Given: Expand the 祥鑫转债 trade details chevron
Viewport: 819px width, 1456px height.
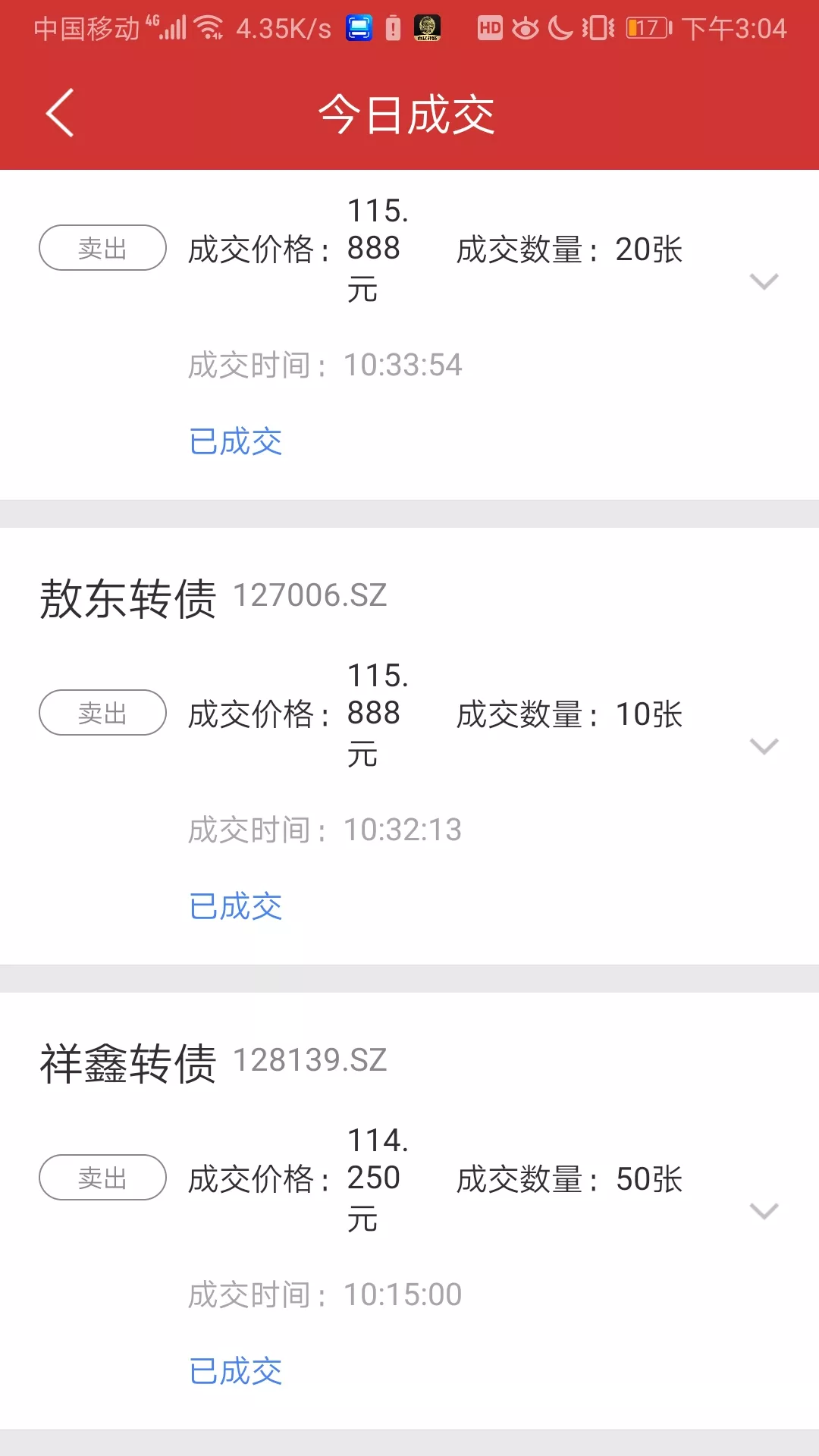Looking at the screenshot, I should click(764, 1211).
